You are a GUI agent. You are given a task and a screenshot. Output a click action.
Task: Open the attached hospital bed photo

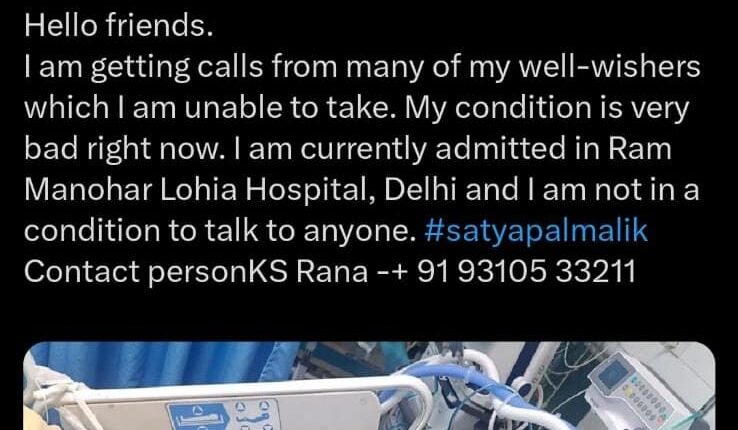tap(370, 388)
